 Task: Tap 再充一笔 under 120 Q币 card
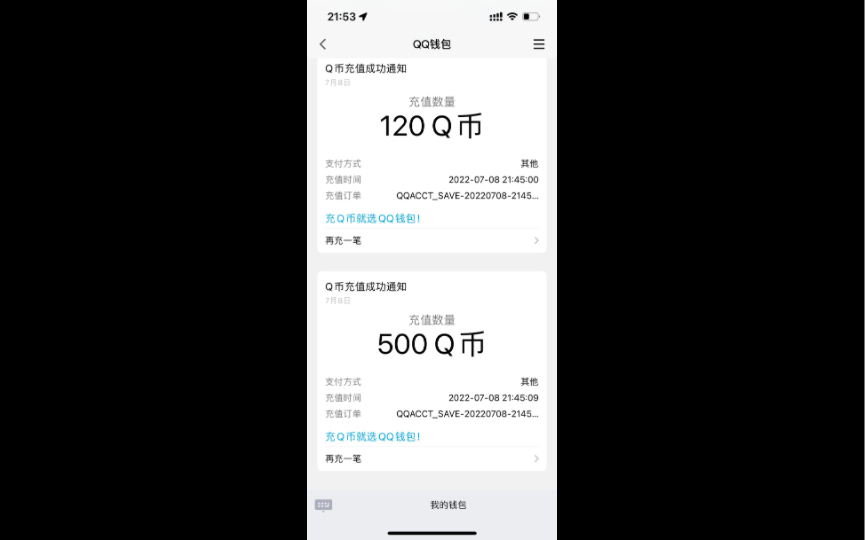431,241
